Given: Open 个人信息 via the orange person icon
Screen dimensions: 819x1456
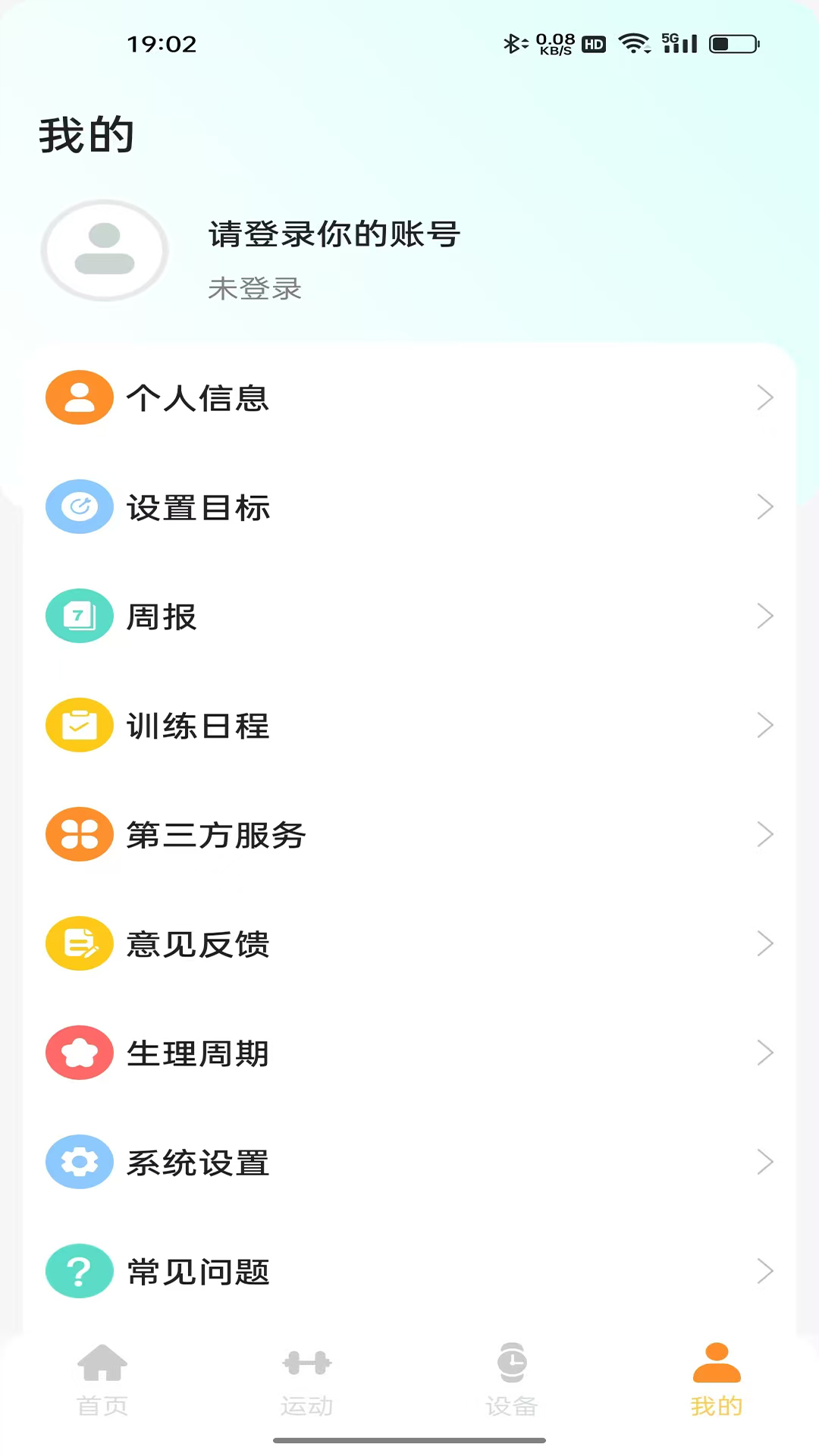Looking at the screenshot, I should point(79,397).
